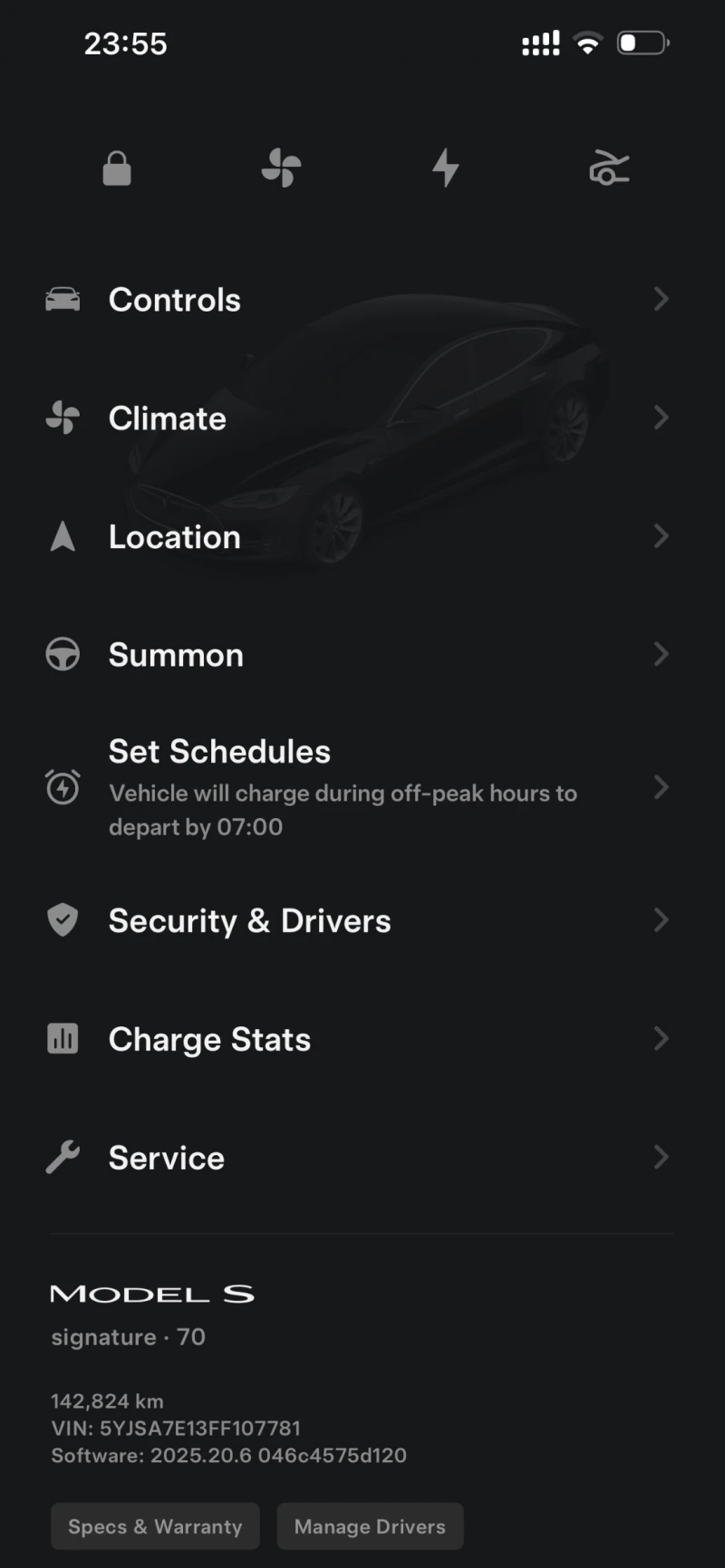Tap the Manage Drivers button
The image size is (725, 1568).
[x=370, y=1526]
